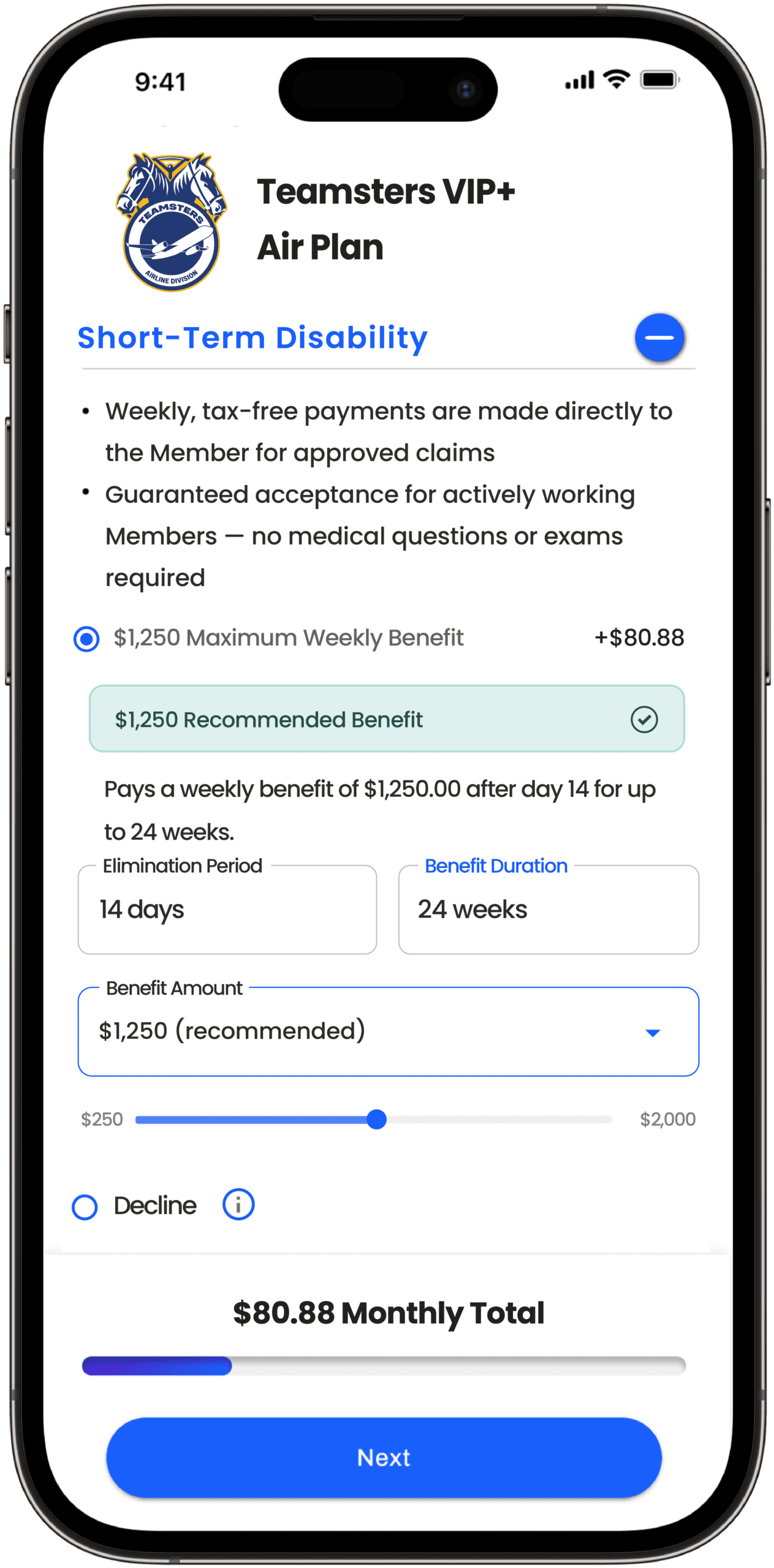The image size is (774, 1568).
Task: Tap the benefit amount slider handle
Action: point(376,1119)
